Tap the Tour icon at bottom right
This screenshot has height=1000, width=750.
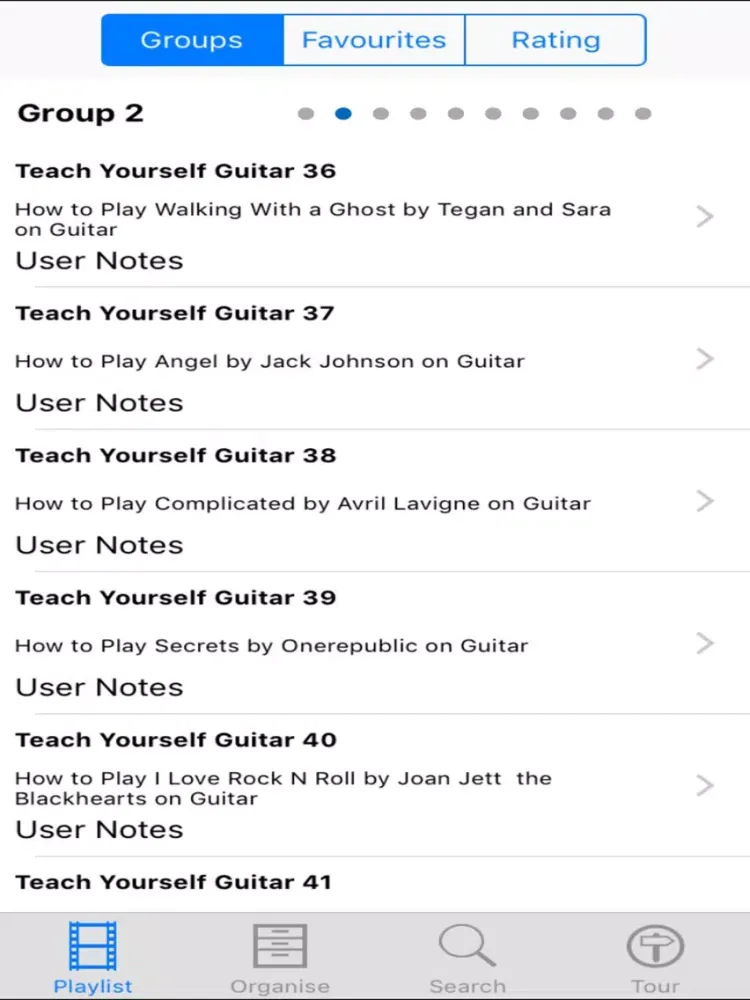[x=655, y=943]
